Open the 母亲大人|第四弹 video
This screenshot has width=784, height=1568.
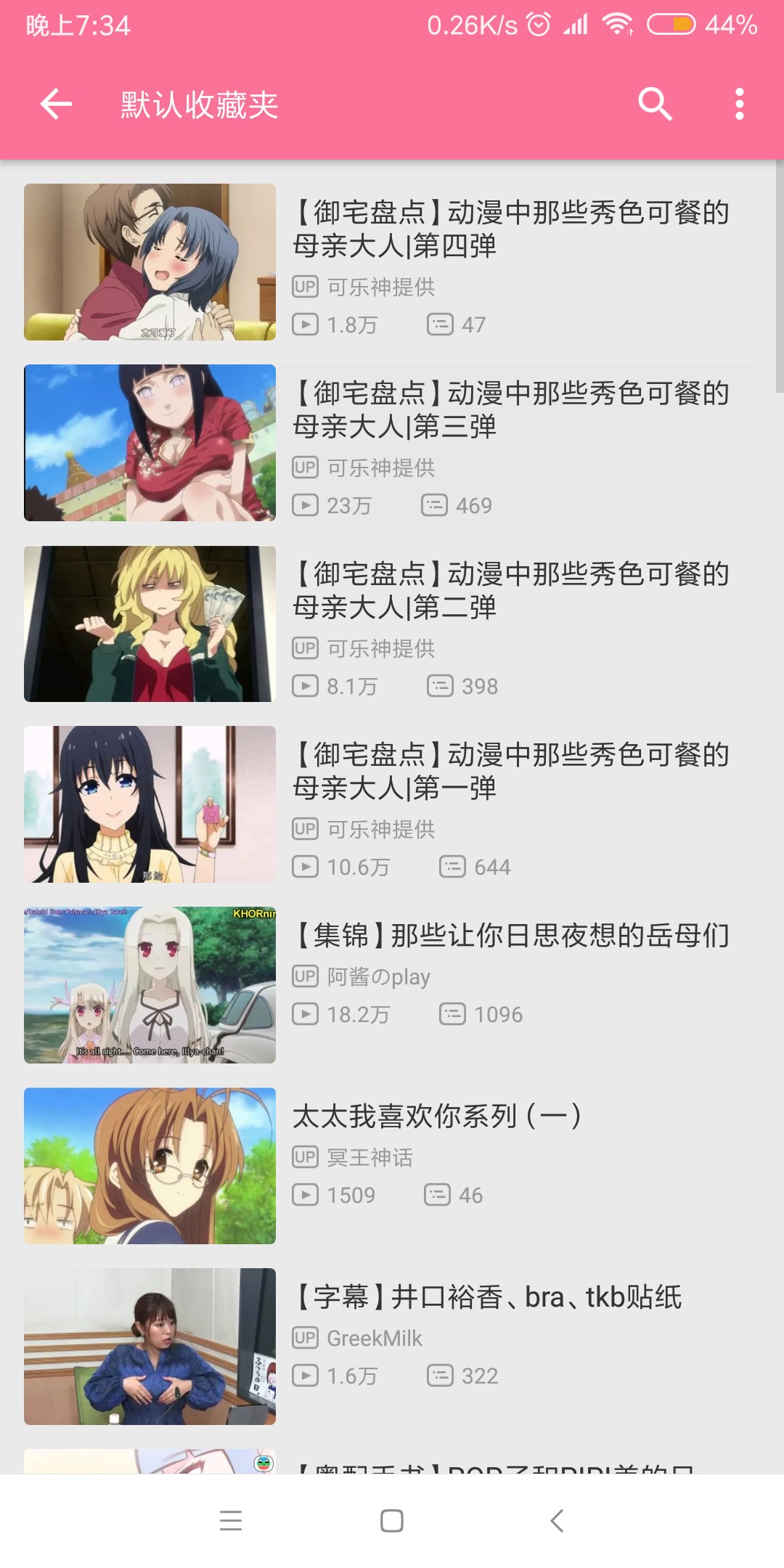392,262
